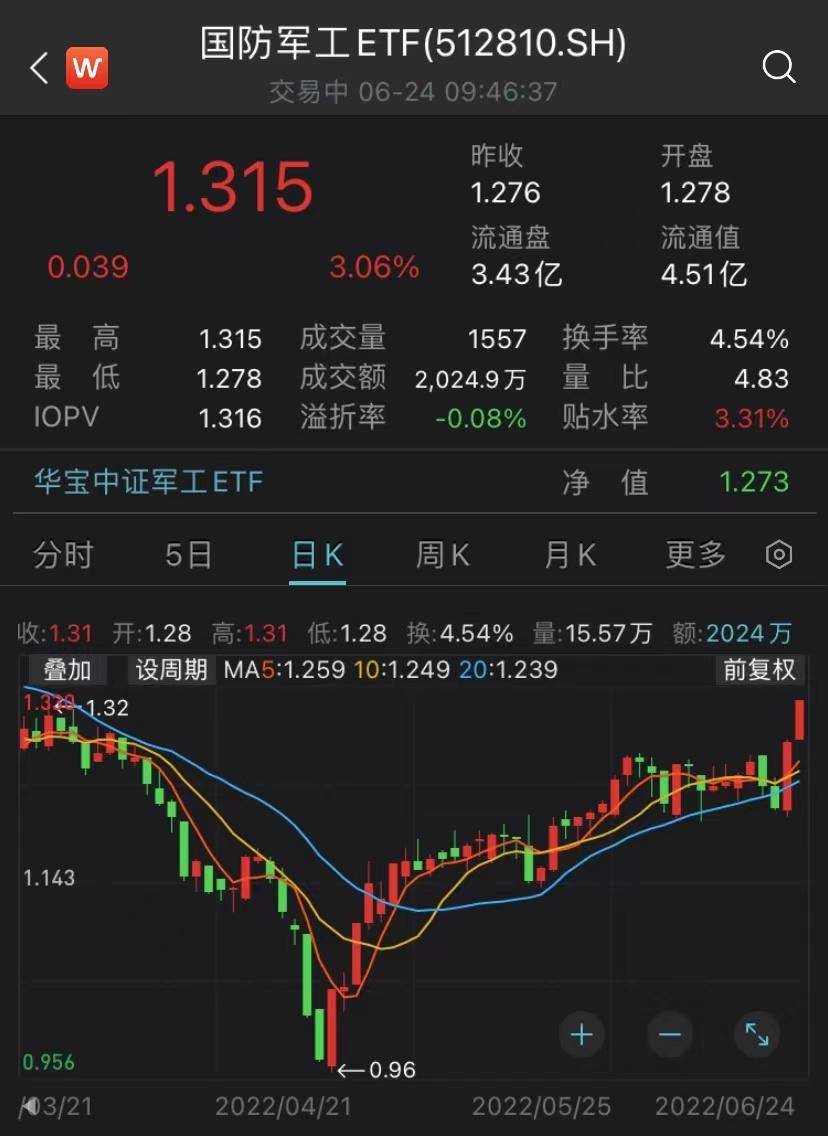Zoom in using the plus icon

tap(582, 1035)
